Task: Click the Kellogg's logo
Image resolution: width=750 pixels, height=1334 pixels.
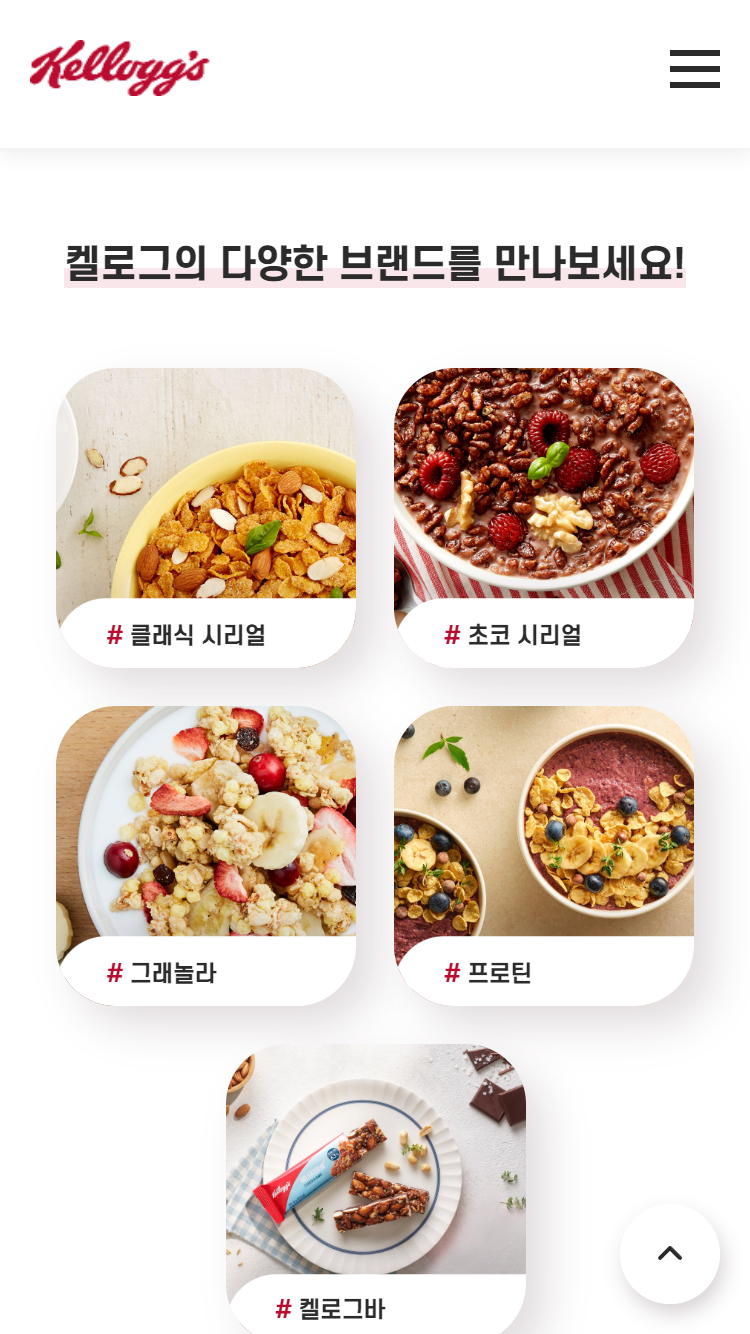Action: tap(119, 66)
